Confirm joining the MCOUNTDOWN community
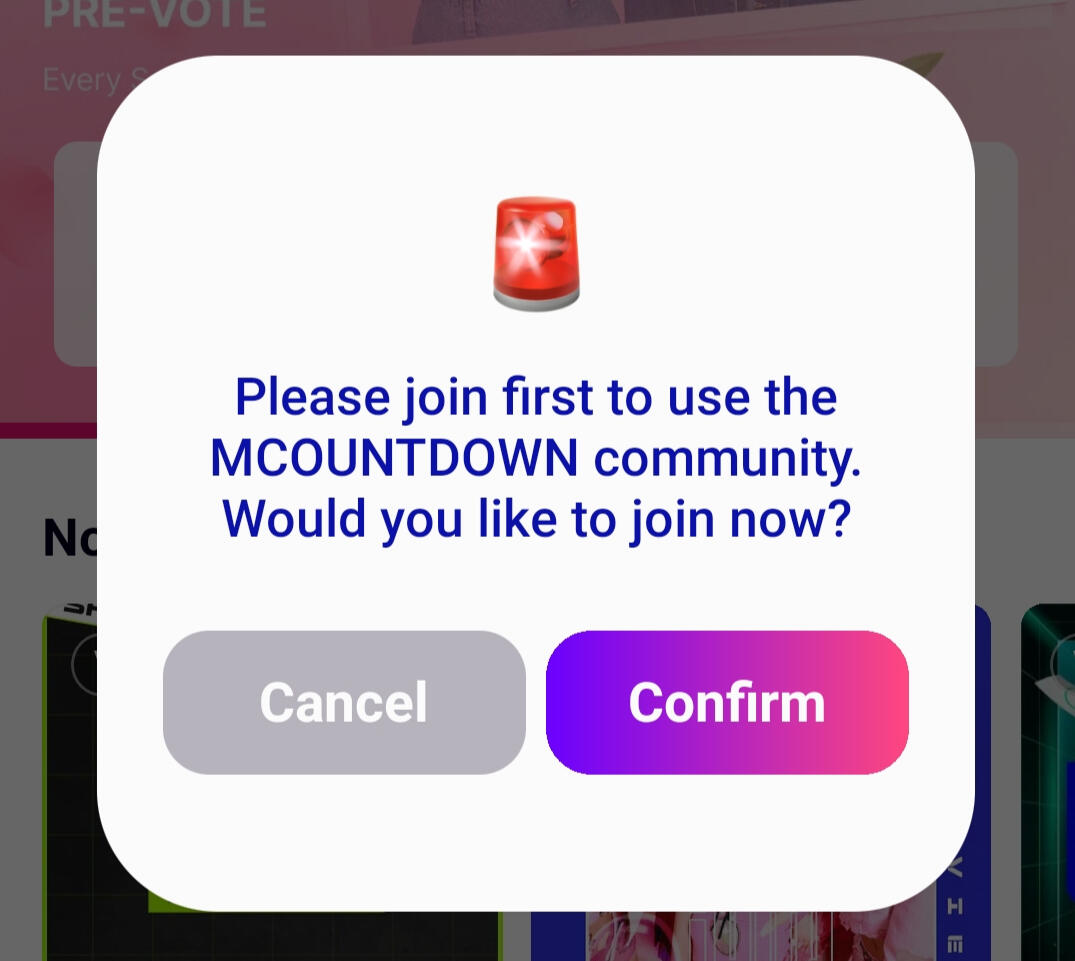The height and width of the screenshot is (961, 1075). tap(727, 702)
